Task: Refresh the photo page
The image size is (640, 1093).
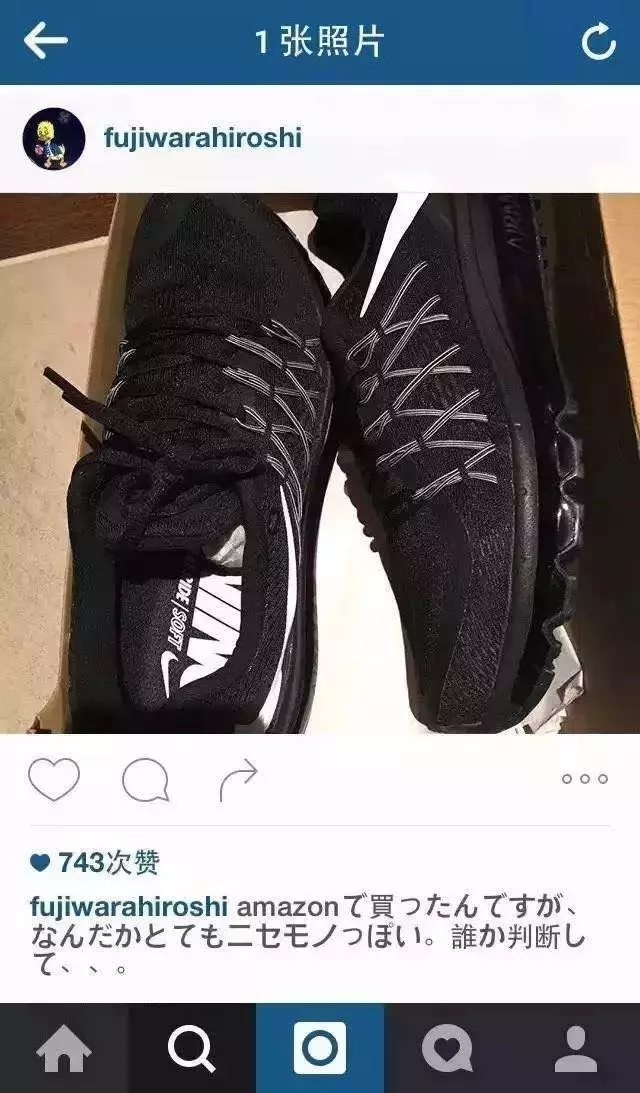Action: coord(598,42)
